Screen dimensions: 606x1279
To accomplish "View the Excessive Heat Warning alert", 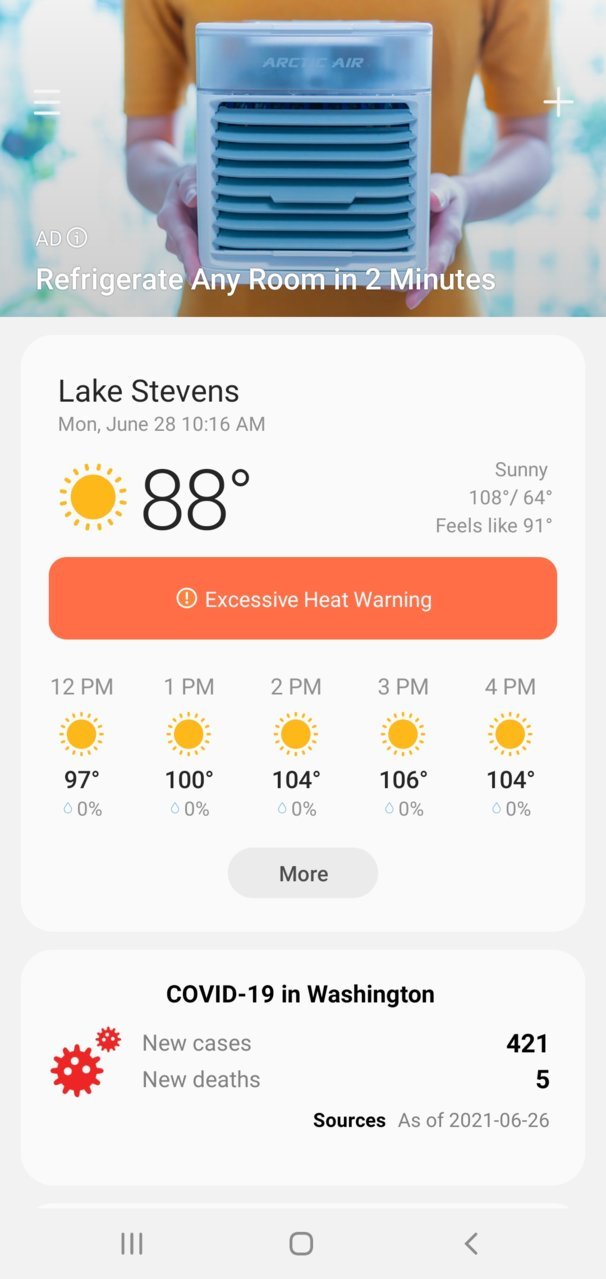I will pyautogui.click(x=303, y=598).
